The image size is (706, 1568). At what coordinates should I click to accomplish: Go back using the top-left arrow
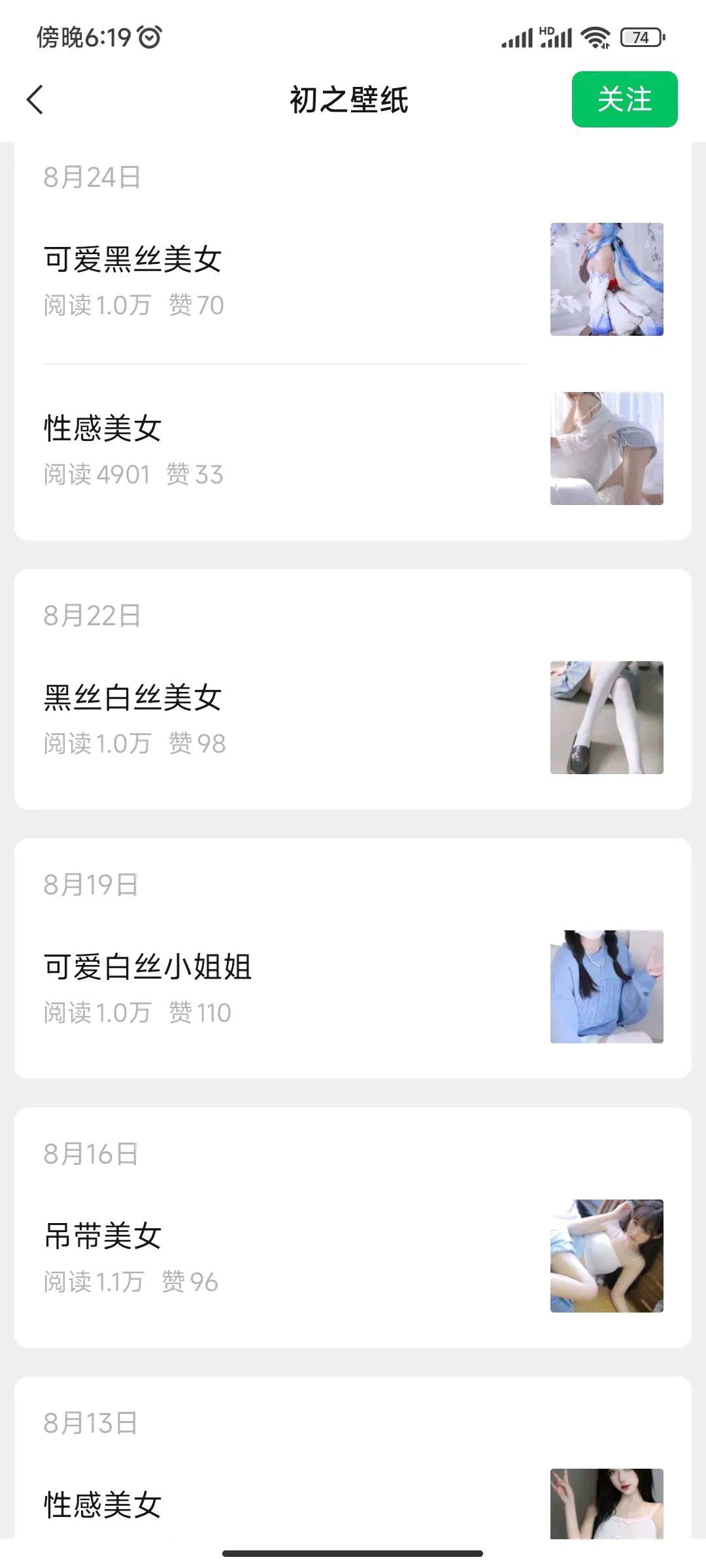point(35,100)
